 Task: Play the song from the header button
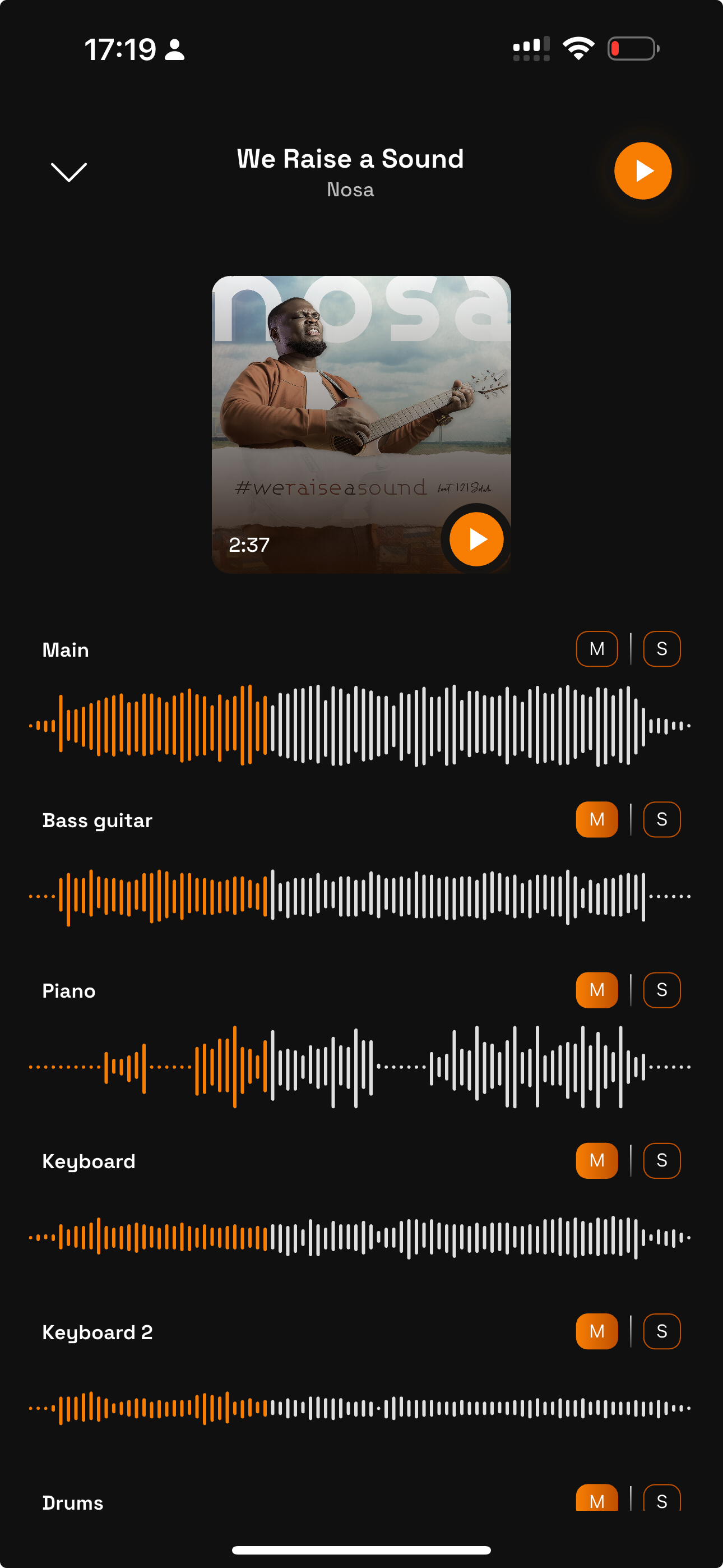(x=642, y=171)
